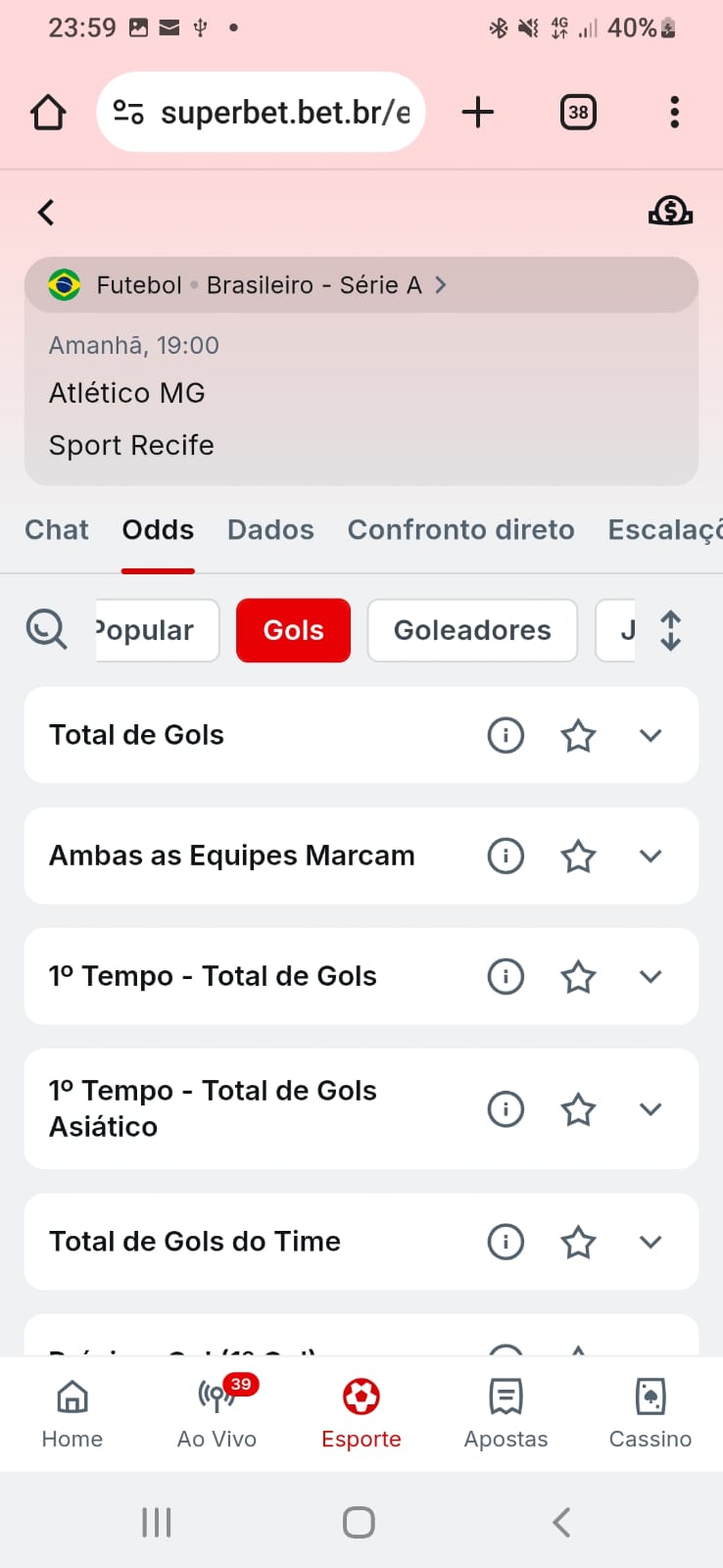This screenshot has width=723, height=1568.
Task: View info for Total de Gols market
Action: click(x=506, y=735)
